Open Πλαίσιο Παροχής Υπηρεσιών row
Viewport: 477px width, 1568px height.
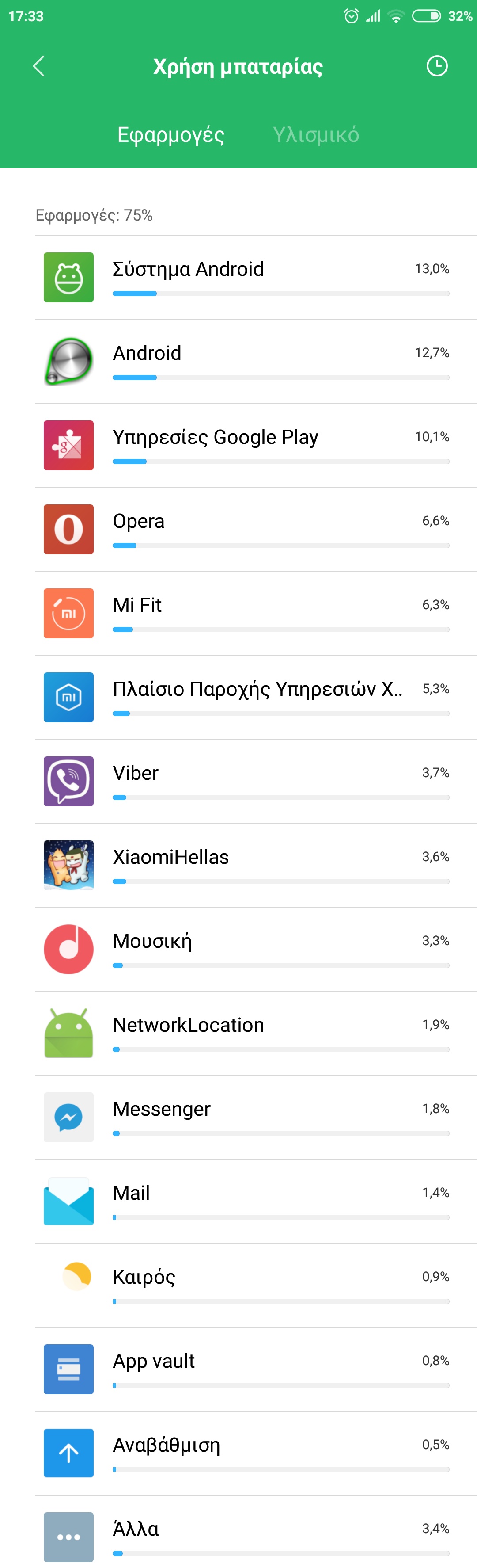coord(256,698)
